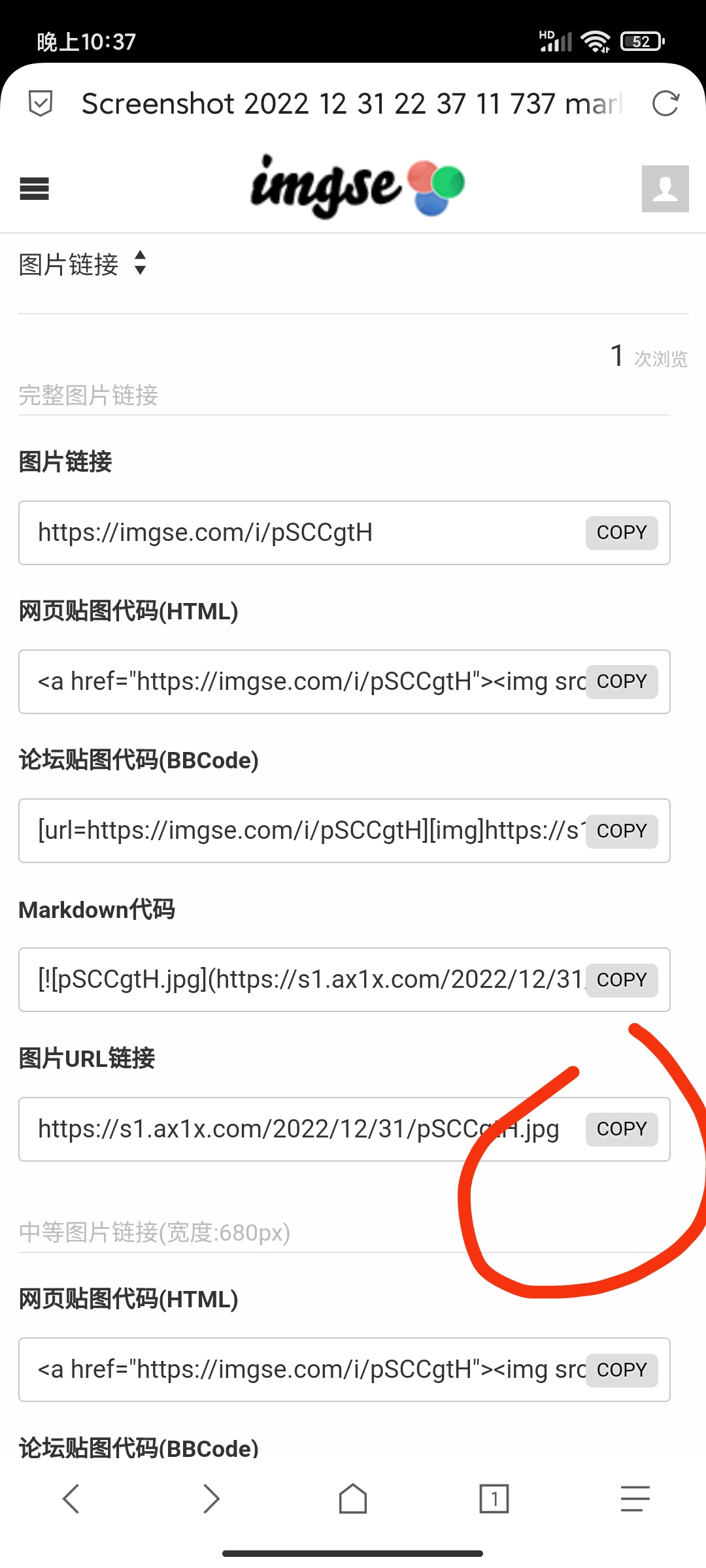Go forward in the browser

(x=211, y=1498)
